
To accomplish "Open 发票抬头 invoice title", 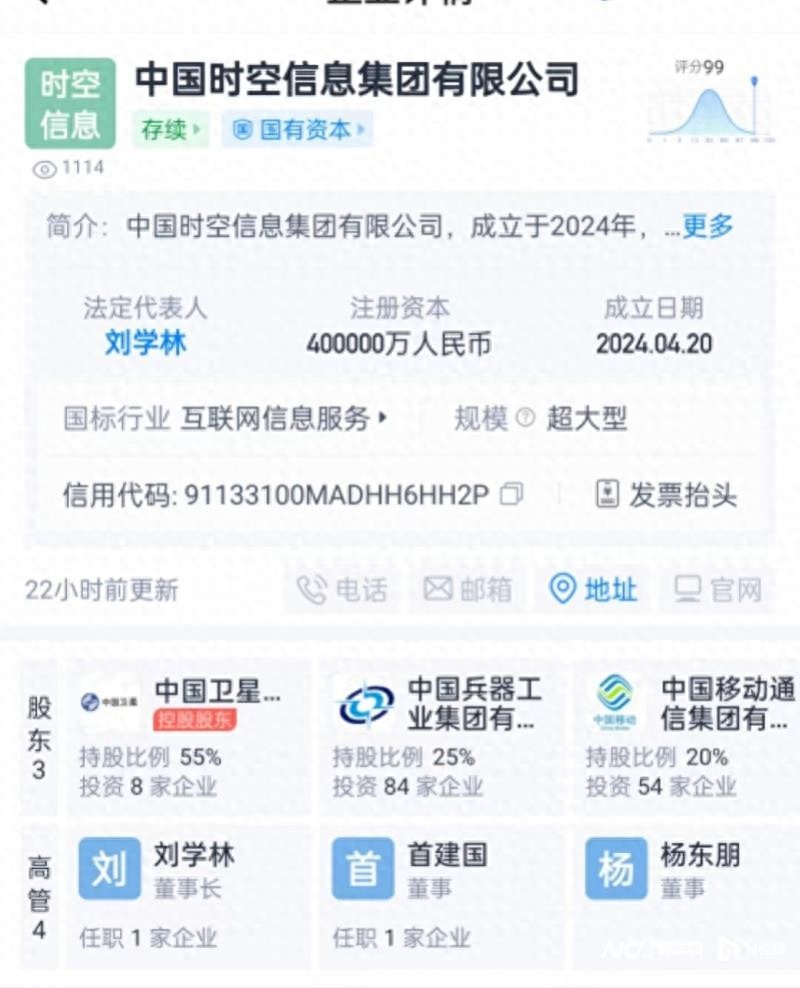I will pos(666,494).
